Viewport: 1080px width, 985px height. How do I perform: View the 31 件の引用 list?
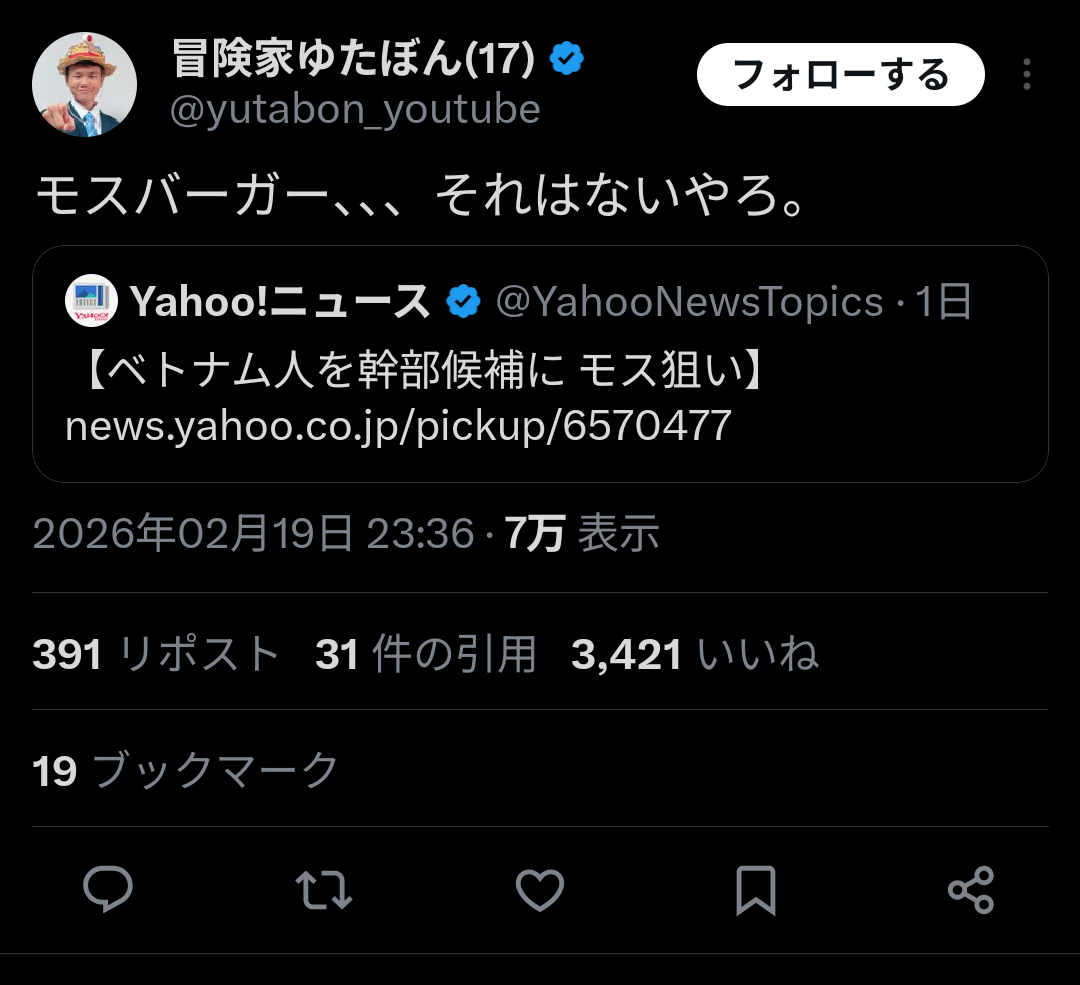426,655
